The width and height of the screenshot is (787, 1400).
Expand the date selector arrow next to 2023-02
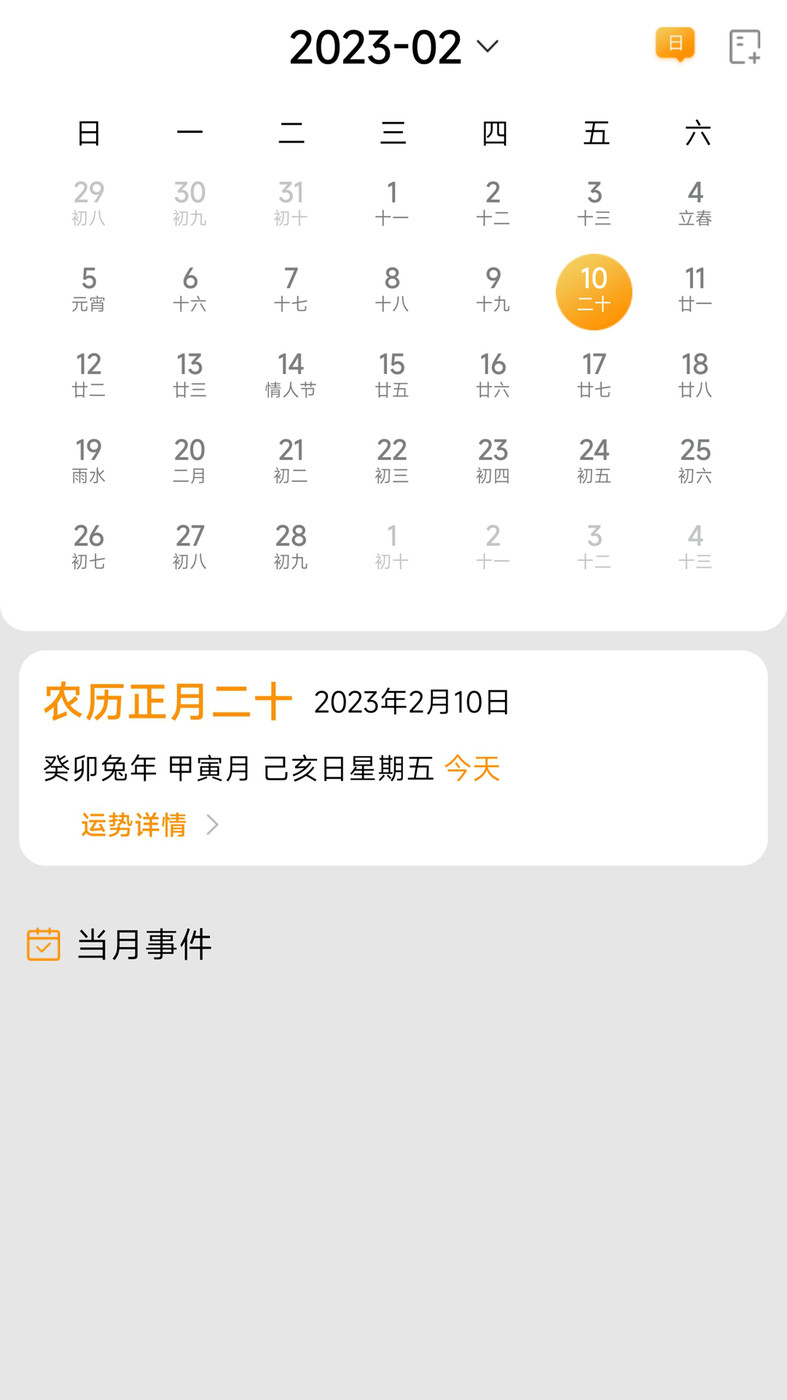[487, 46]
